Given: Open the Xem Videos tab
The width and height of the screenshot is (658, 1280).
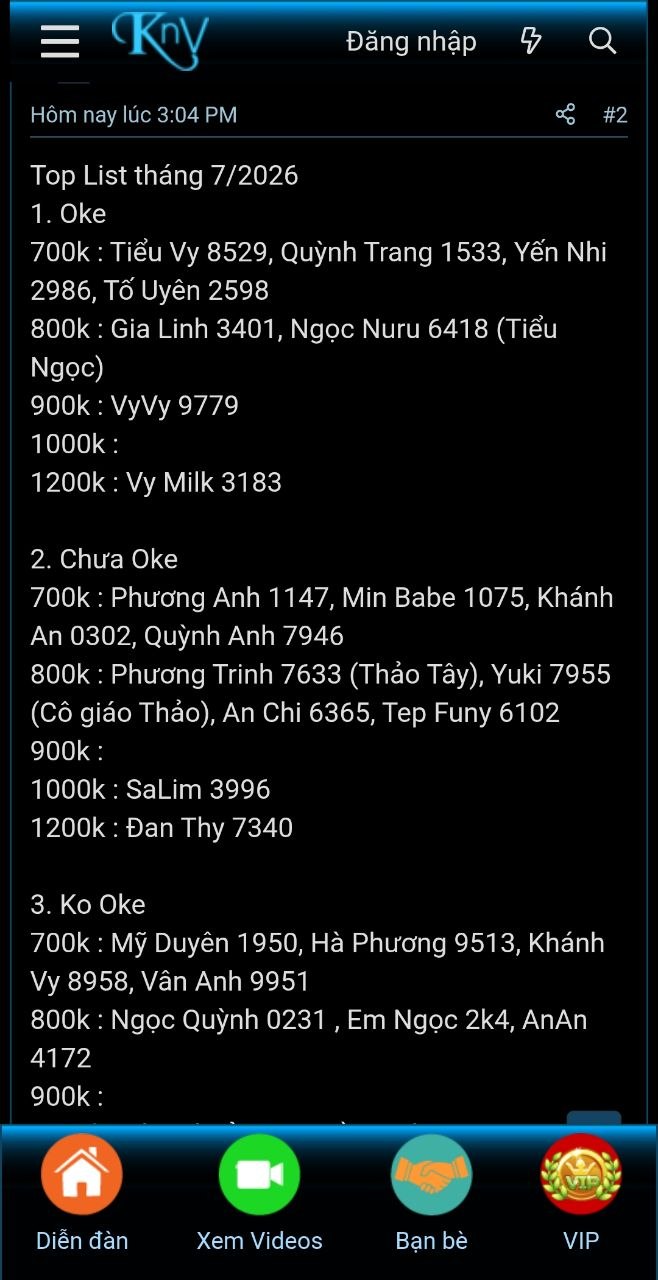Looking at the screenshot, I should [x=259, y=1195].
